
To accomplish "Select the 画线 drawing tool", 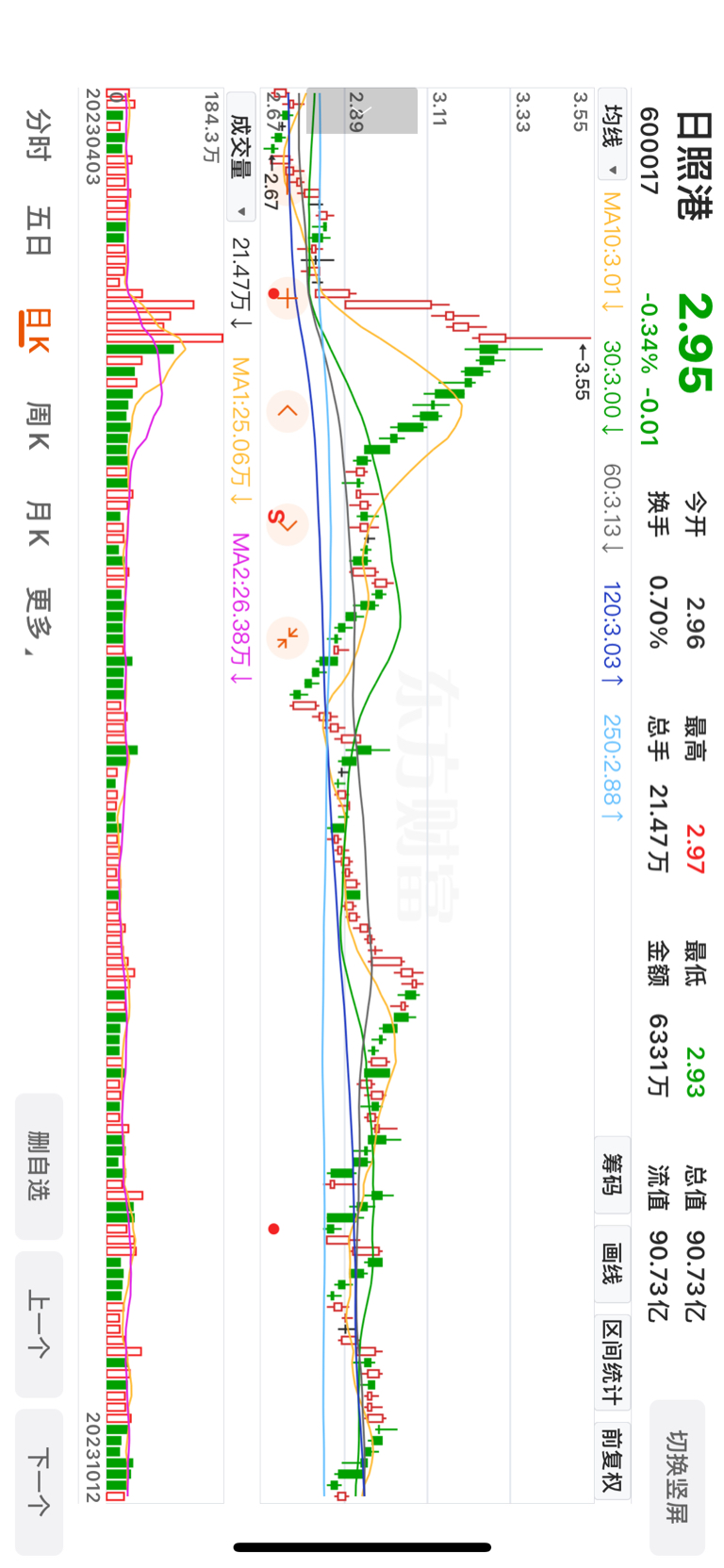I will pos(612,1263).
